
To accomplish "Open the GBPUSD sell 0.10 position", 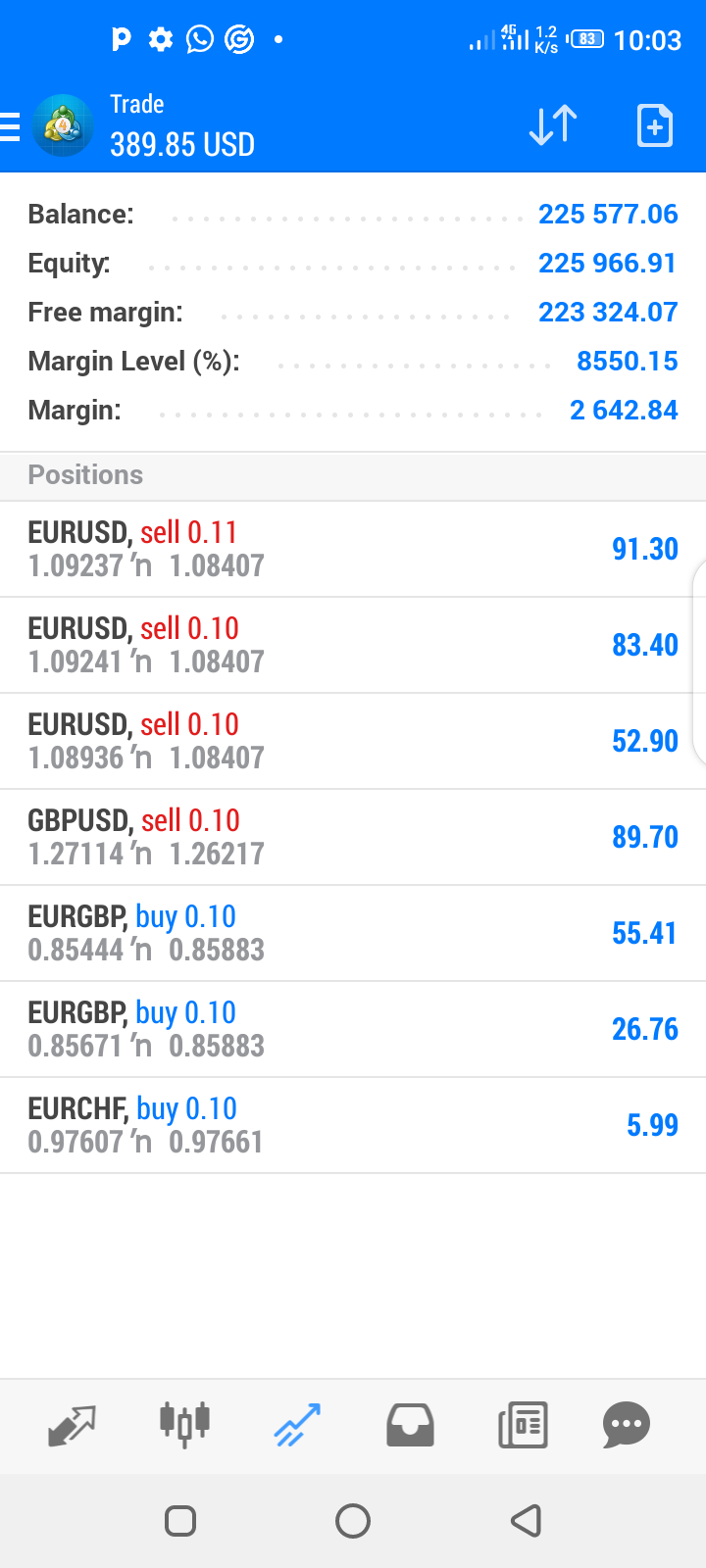I will tap(353, 837).
